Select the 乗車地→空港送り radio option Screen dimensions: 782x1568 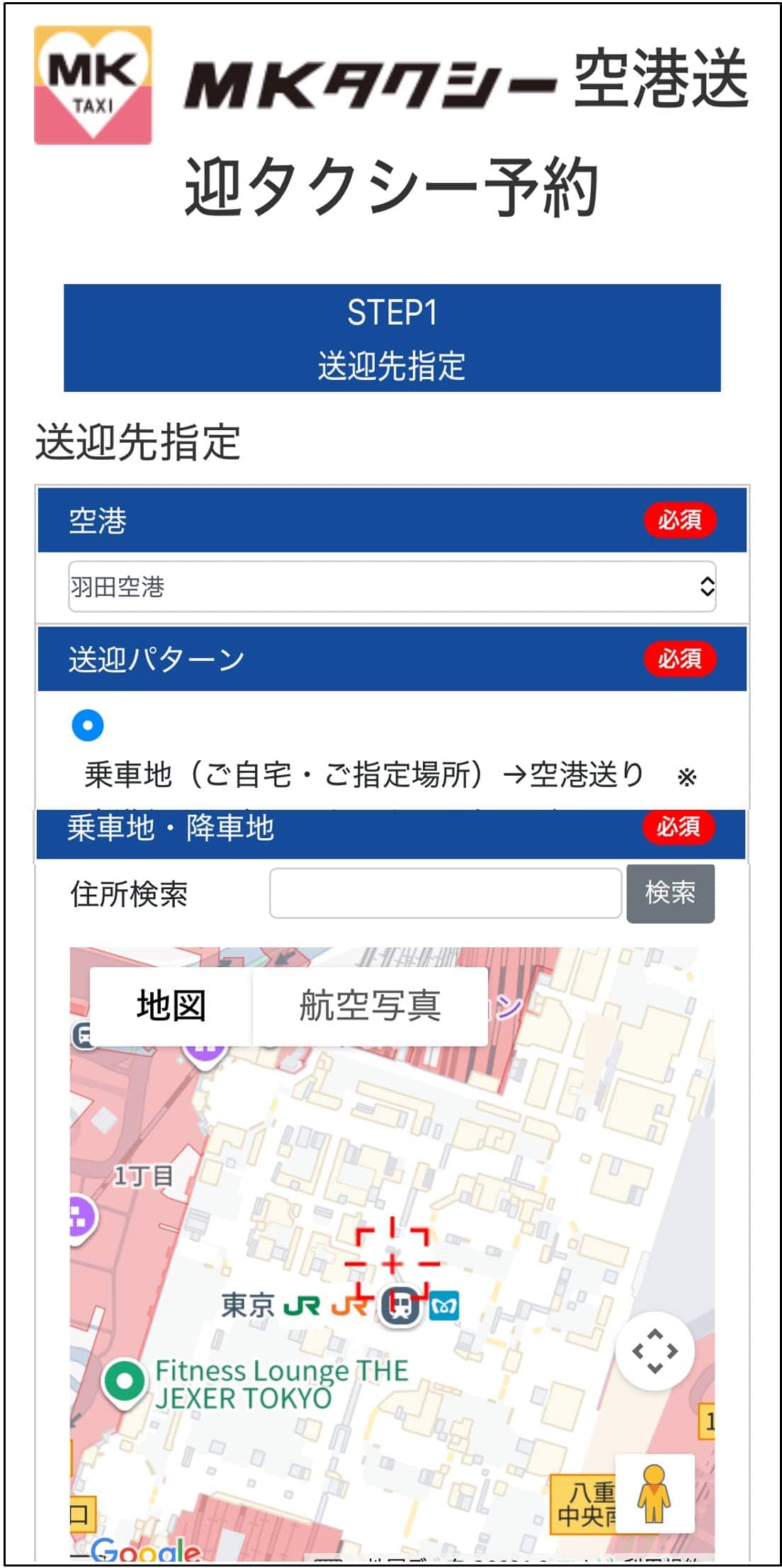pos(88,725)
